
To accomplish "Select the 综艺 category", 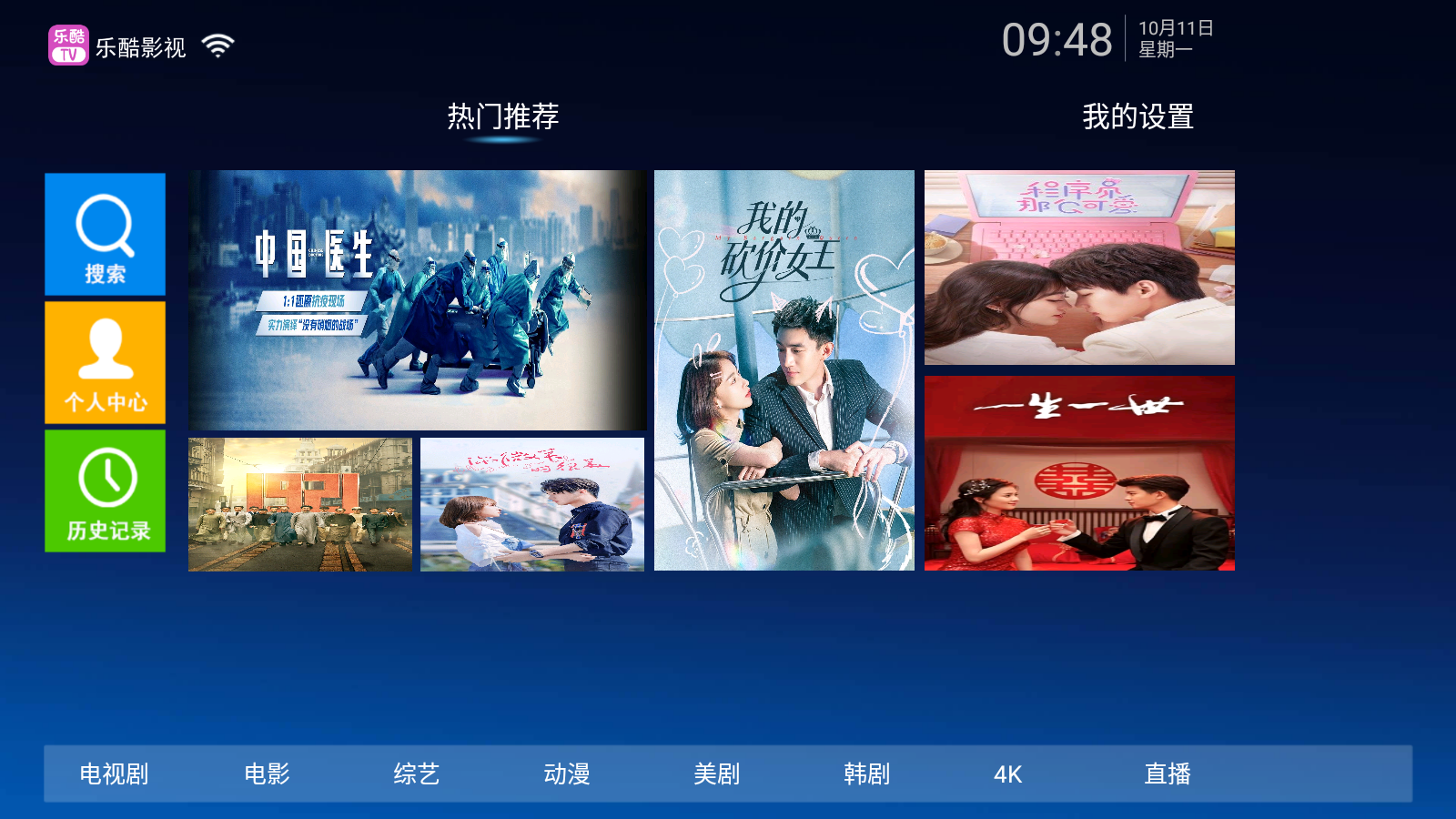I will pos(417,774).
